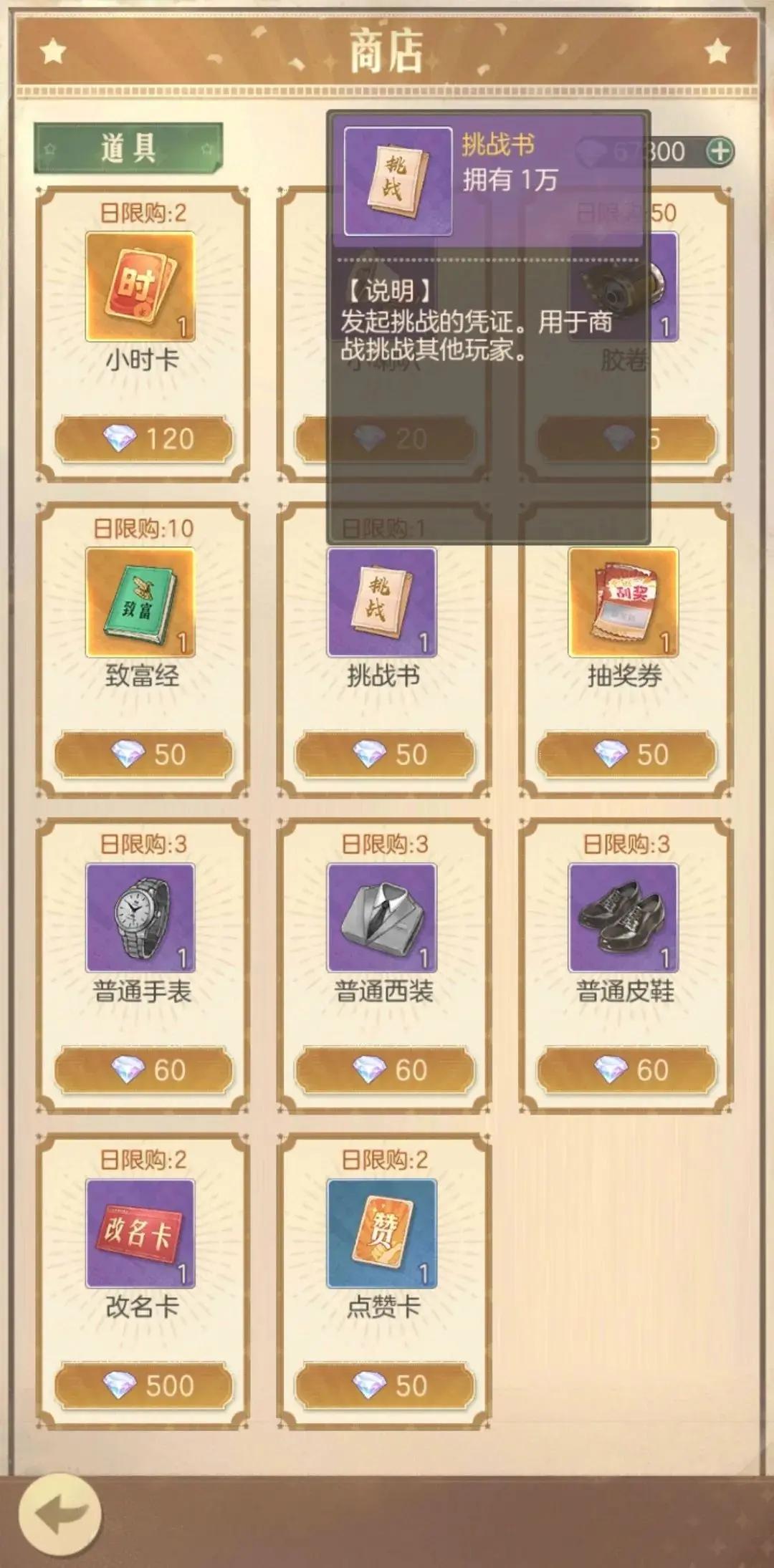Image resolution: width=774 pixels, height=1568 pixels.
Task: Buy 抽奖券 for 50 diamonds
Action: pos(626,754)
